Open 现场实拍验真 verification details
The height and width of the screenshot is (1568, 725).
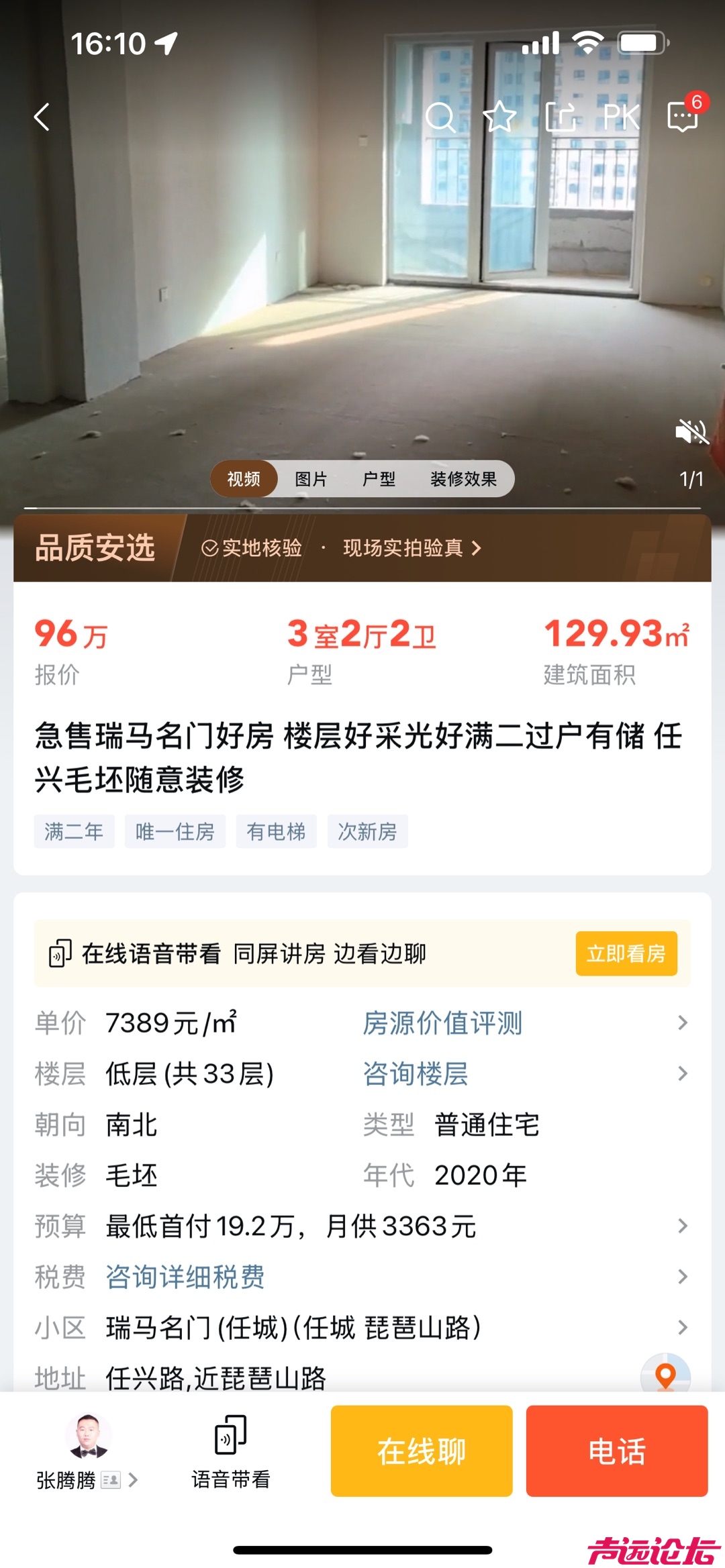(x=412, y=548)
